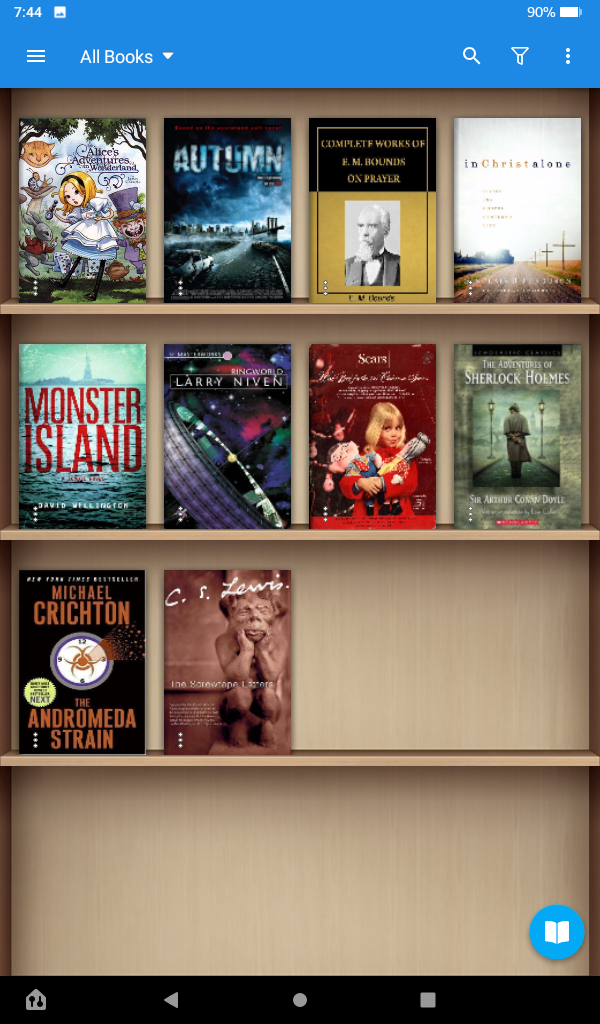The image size is (600, 1024).
Task: Tap the system home button
Action: click(300, 999)
